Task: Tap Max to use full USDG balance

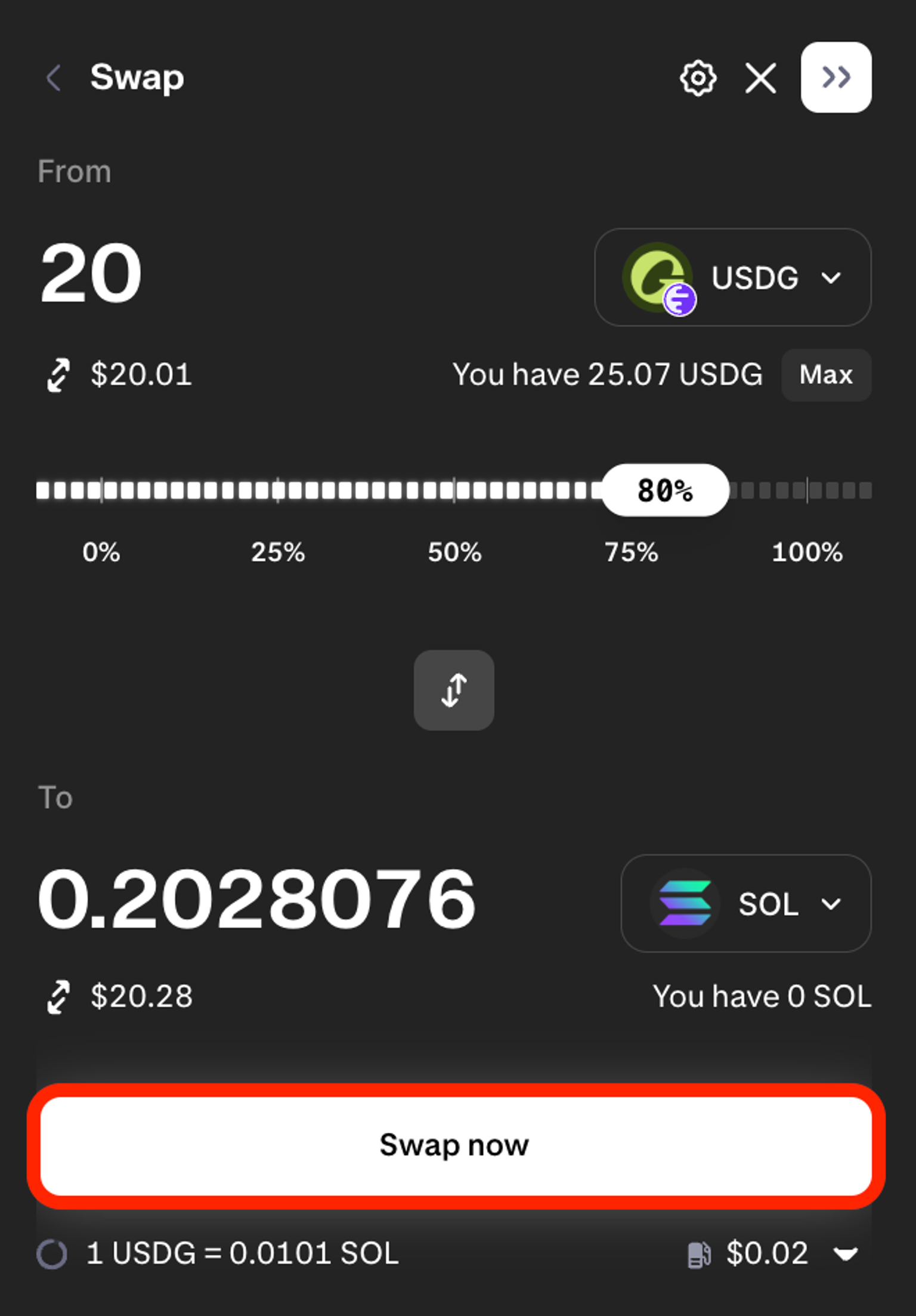Action: click(826, 375)
